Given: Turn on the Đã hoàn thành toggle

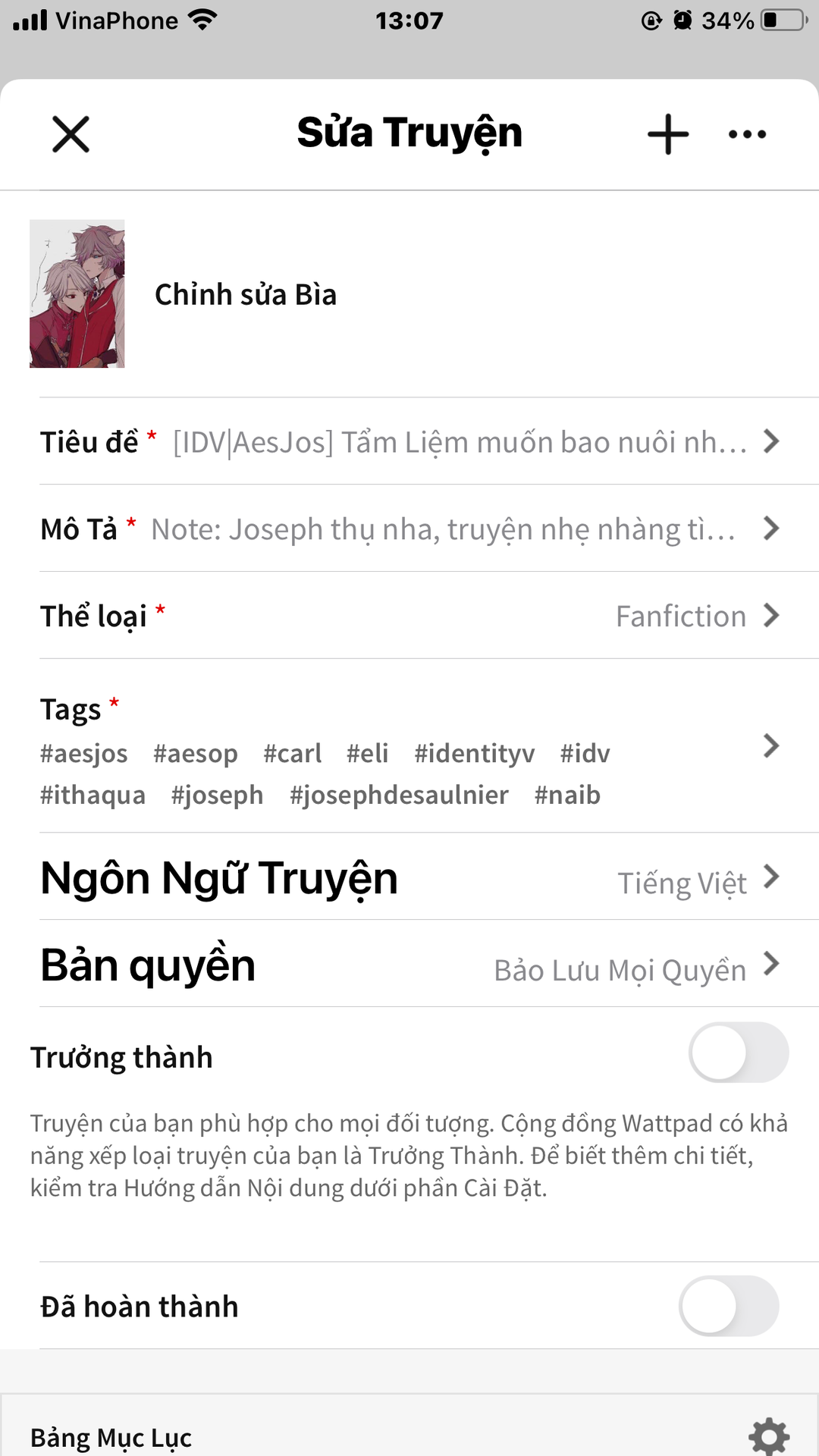Looking at the screenshot, I should point(728,1306).
